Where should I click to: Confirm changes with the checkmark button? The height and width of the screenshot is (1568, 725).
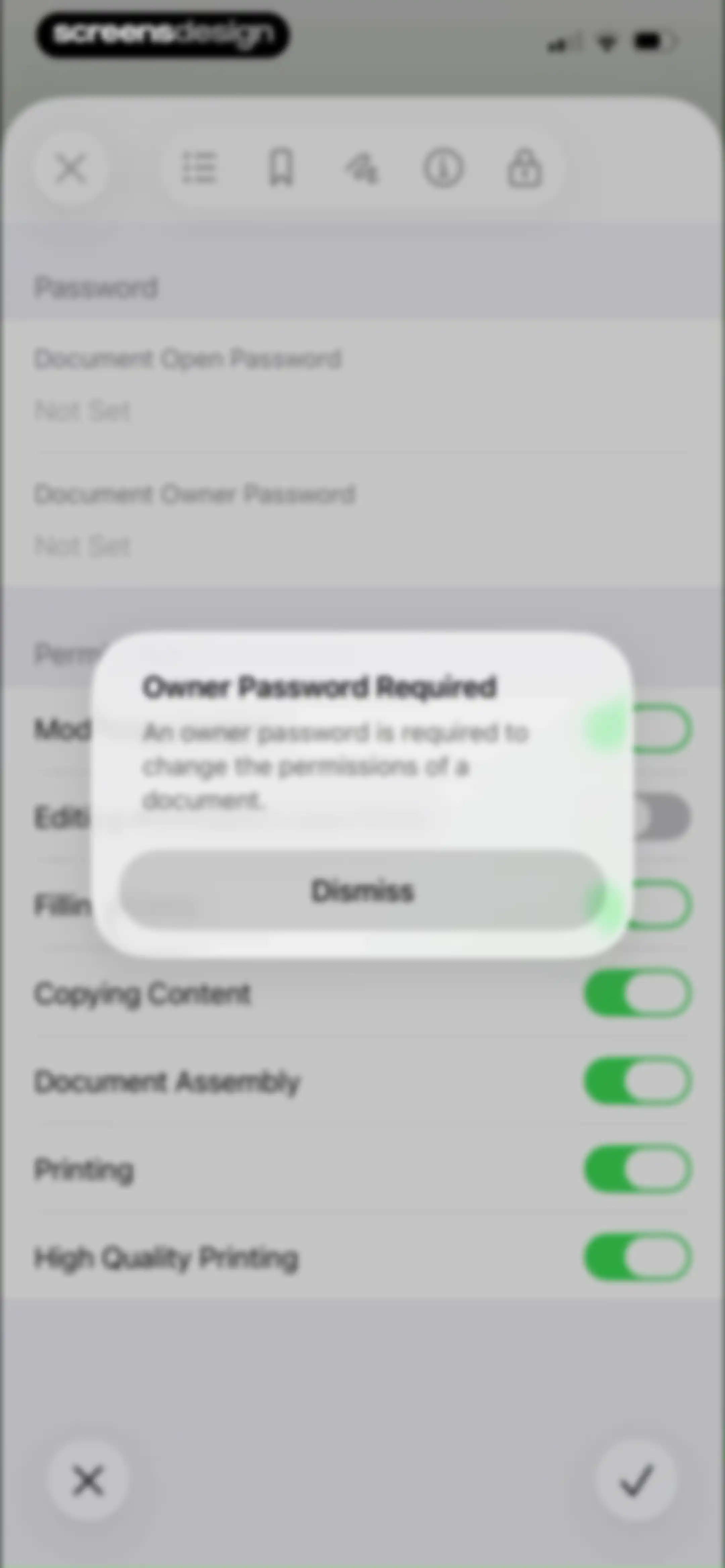(636, 1480)
